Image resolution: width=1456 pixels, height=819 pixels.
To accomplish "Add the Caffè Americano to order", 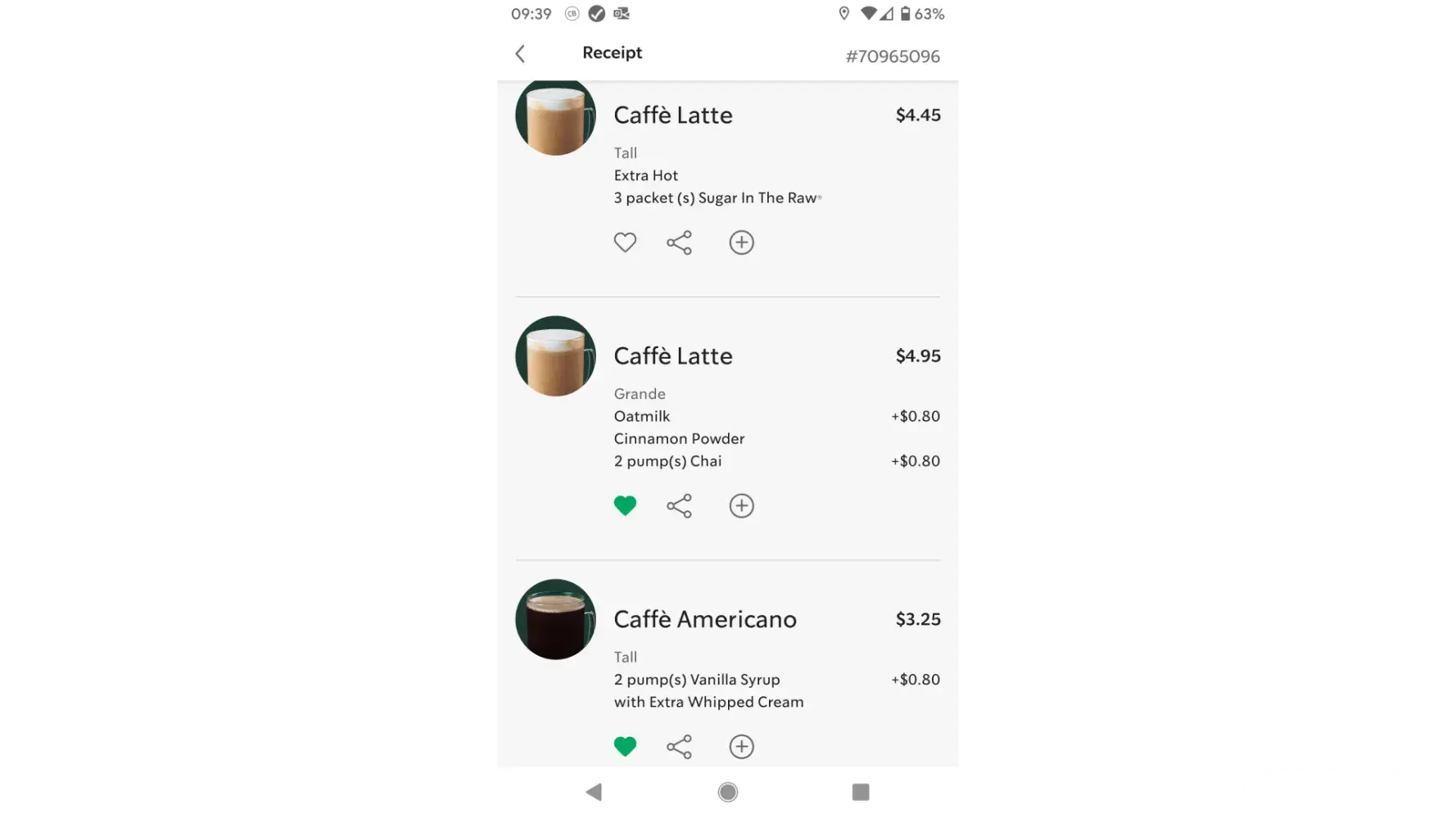I will (741, 746).
